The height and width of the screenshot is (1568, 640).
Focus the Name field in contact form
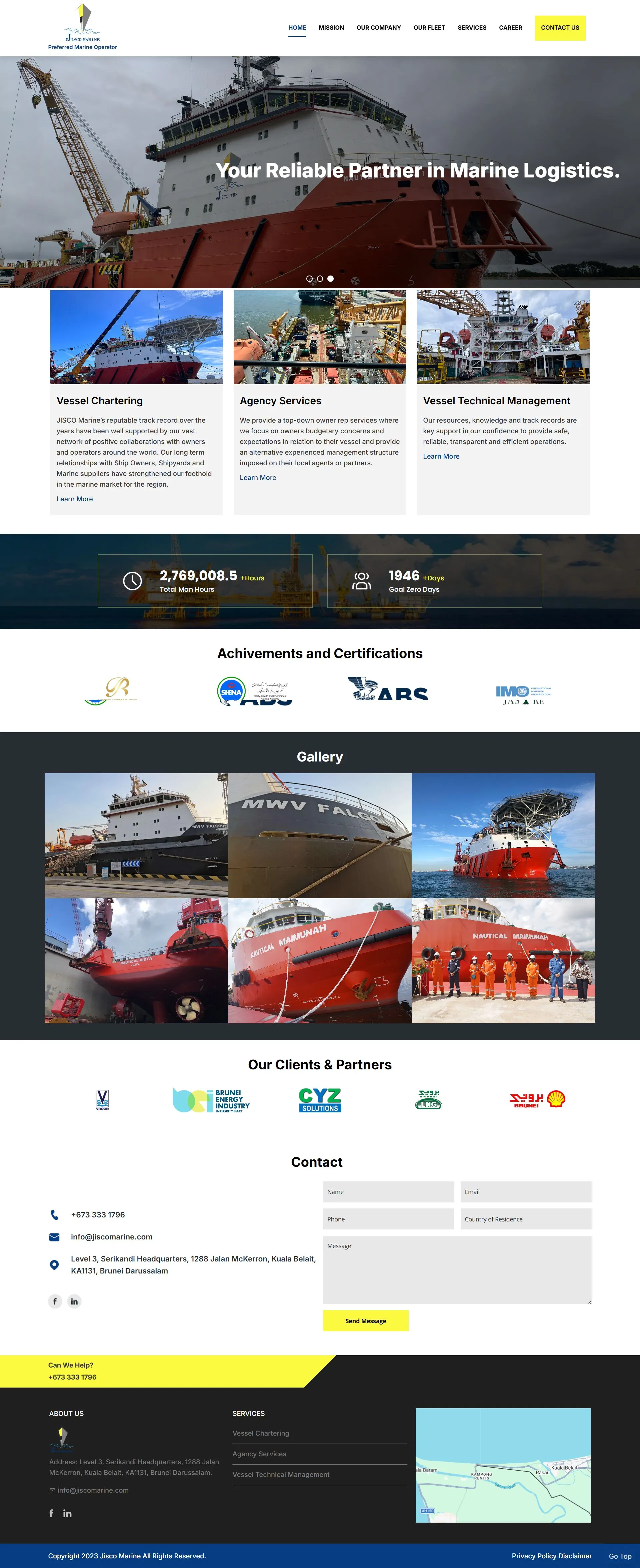pyautogui.click(x=388, y=1192)
